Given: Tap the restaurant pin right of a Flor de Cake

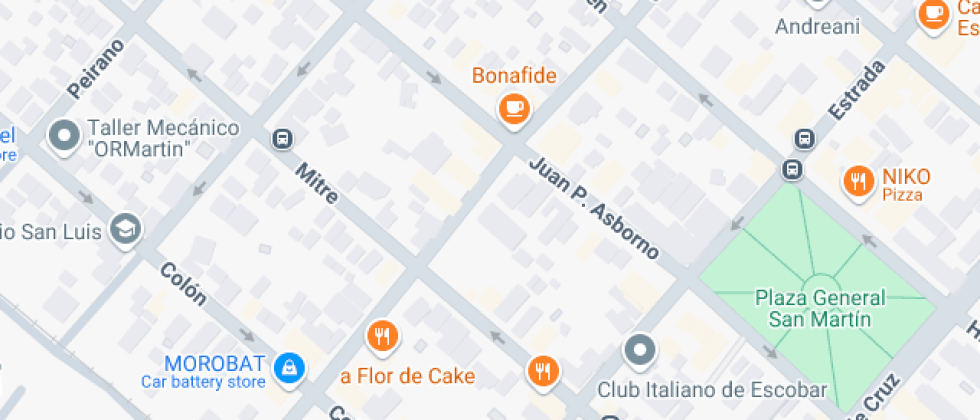Looking at the screenshot, I should (x=544, y=372).
